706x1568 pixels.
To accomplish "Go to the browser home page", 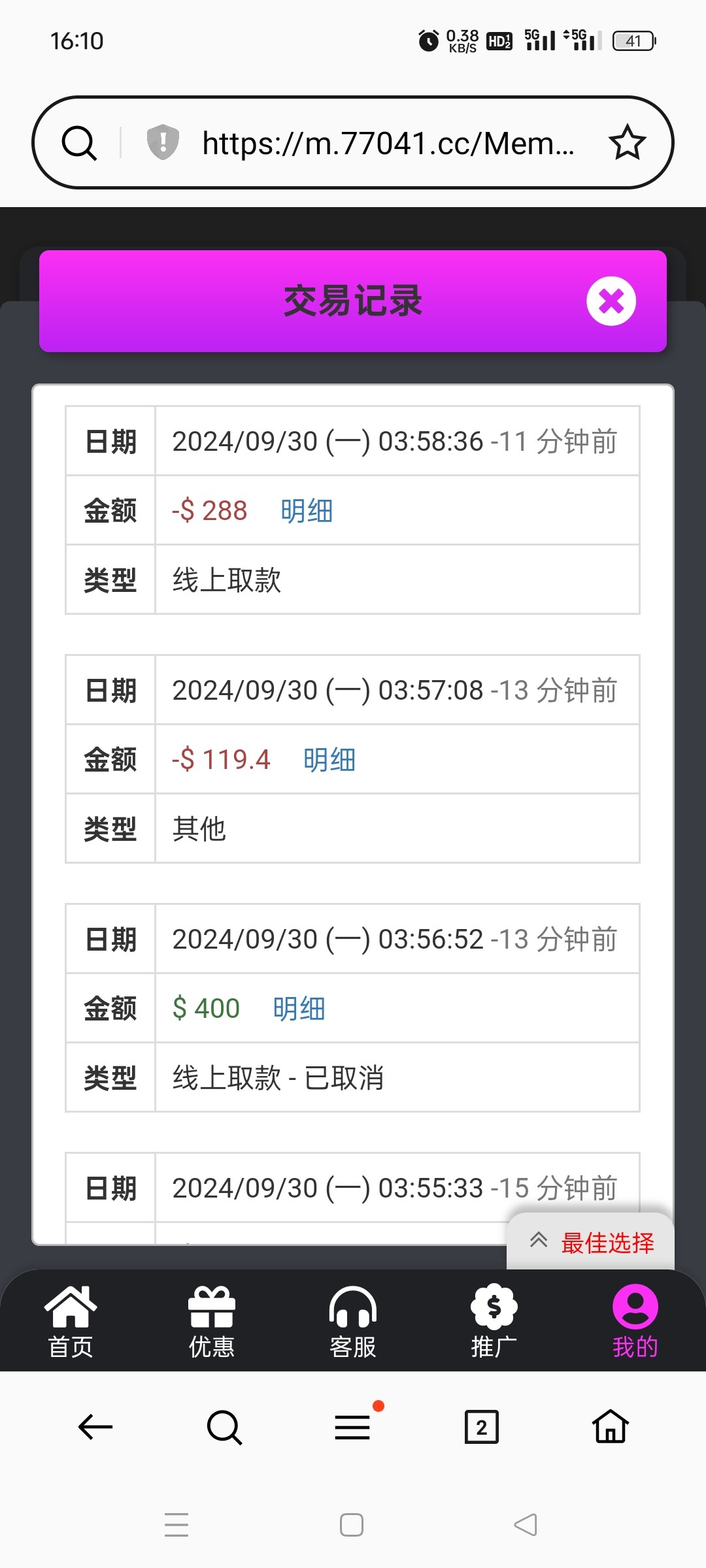I will coord(611,1427).
